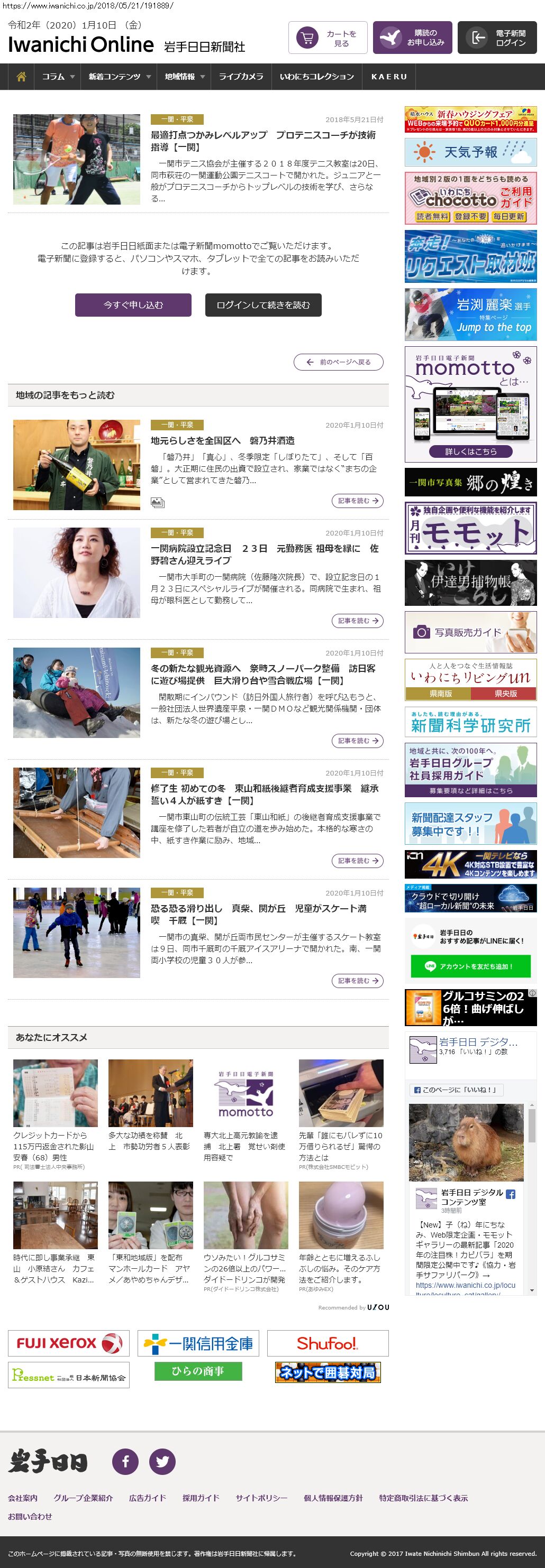Image resolution: width=545 pixels, height=1568 pixels.
Task: Open the 天気予報 weather banner
Action: [x=471, y=152]
